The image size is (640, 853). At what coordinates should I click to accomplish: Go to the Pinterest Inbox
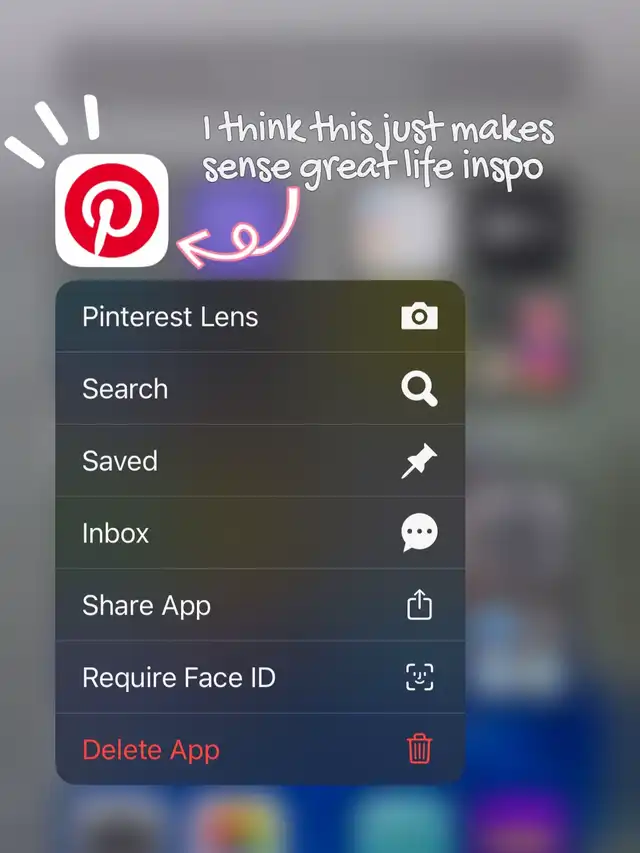pyautogui.click(x=260, y=533)
